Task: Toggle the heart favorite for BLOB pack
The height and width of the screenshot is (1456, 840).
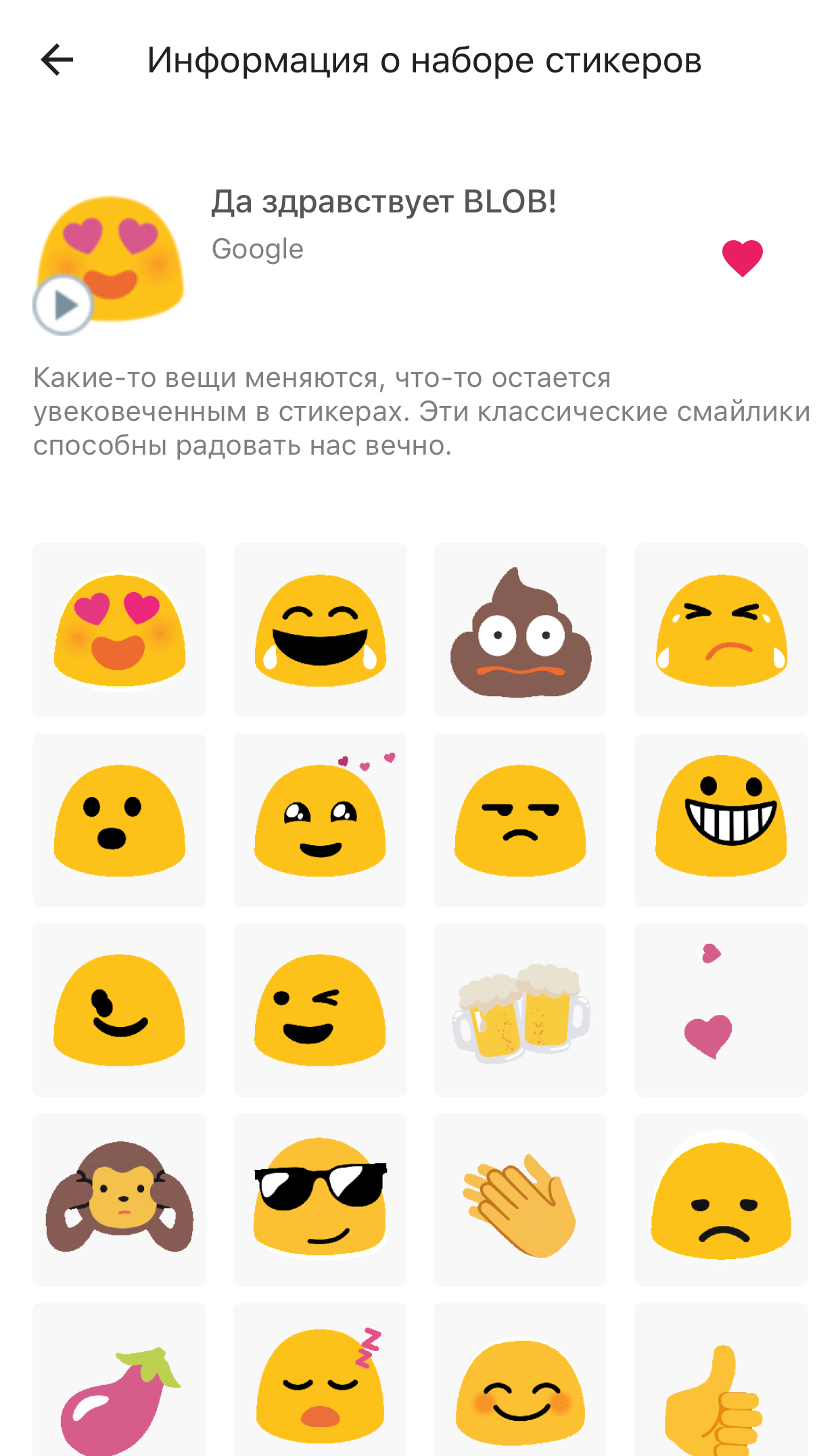Action: 742,258
